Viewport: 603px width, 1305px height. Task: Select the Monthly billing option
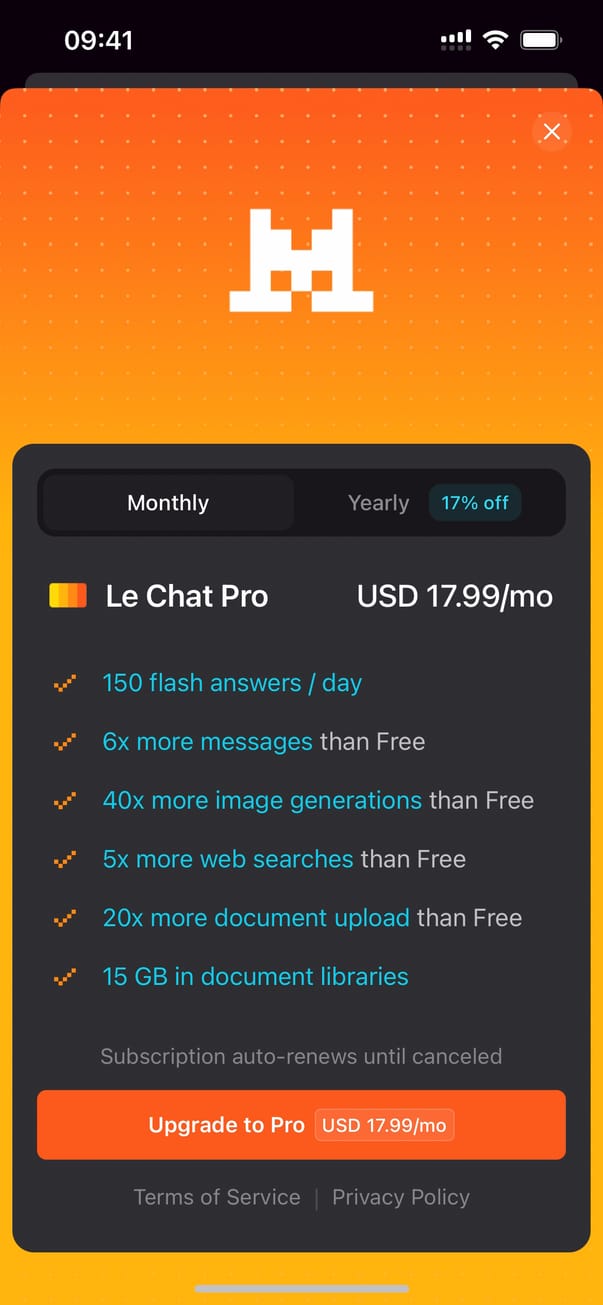[168, 503]
